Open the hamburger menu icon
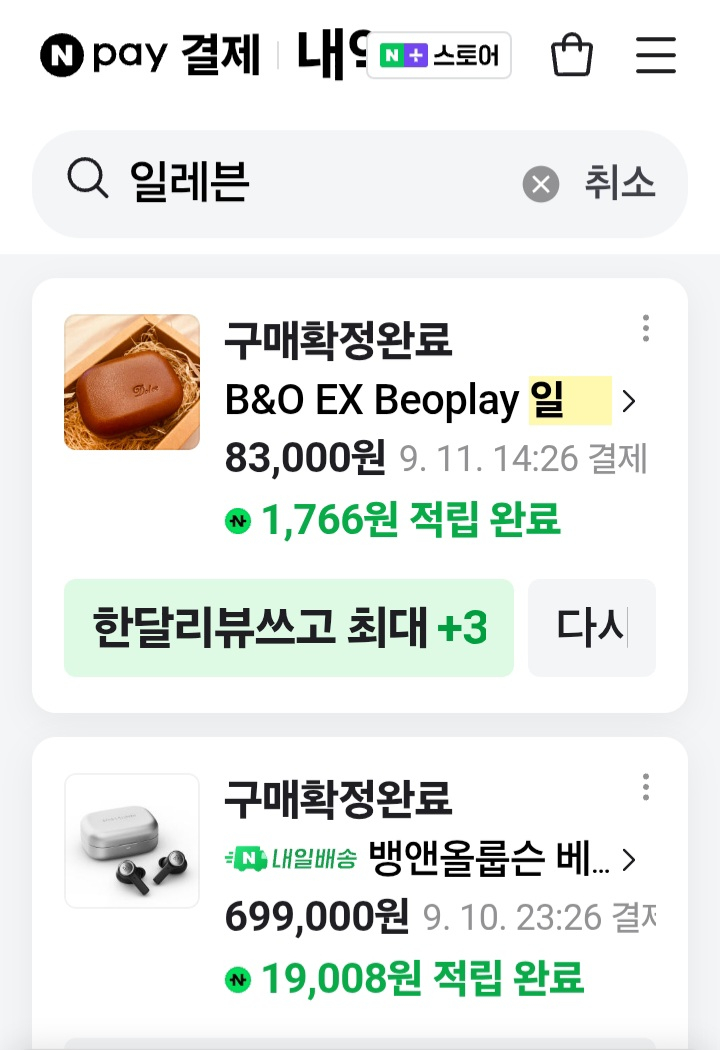 click(655, 55)
